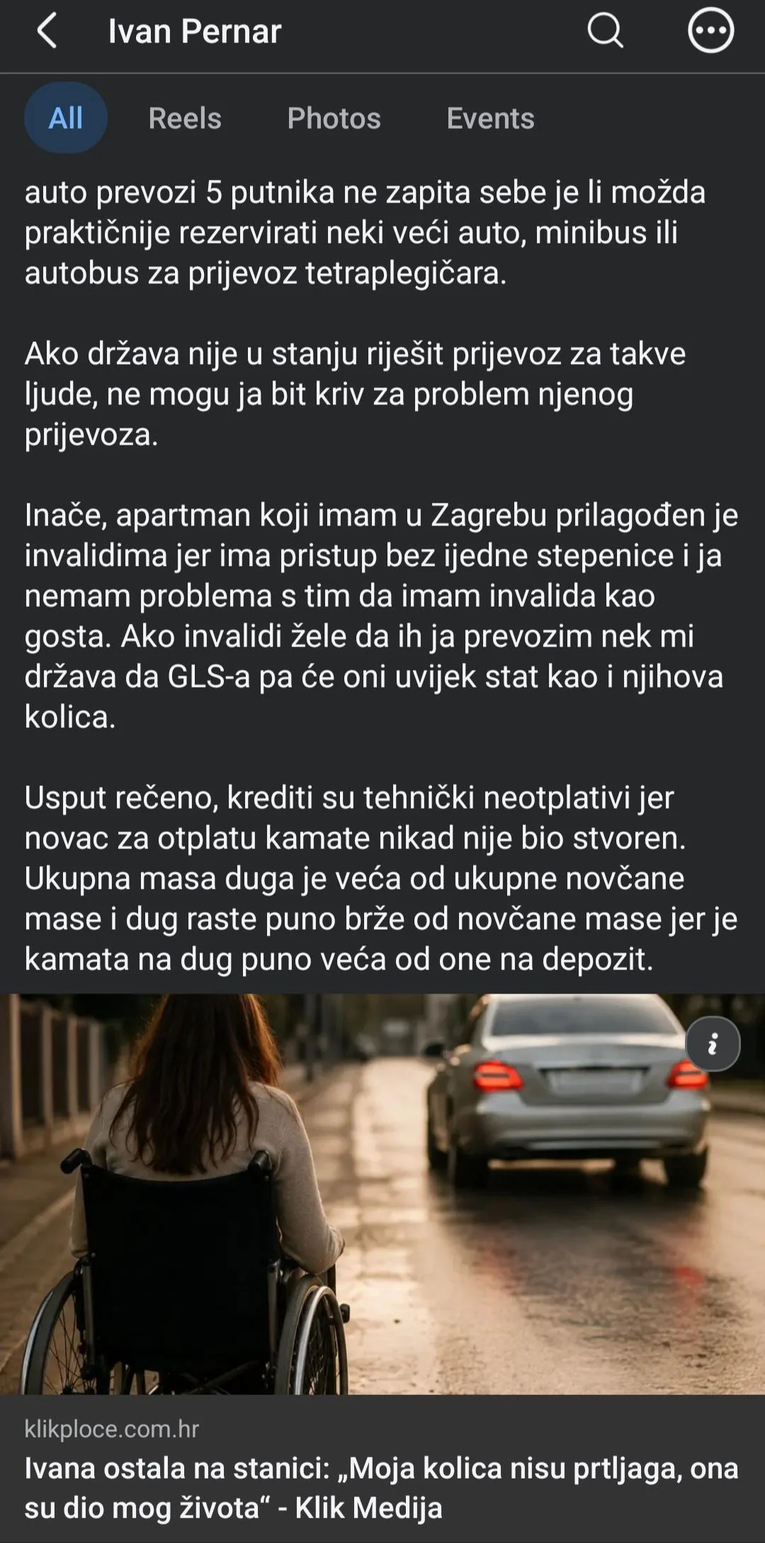Switch to the Photos tab

pos(334,118)
